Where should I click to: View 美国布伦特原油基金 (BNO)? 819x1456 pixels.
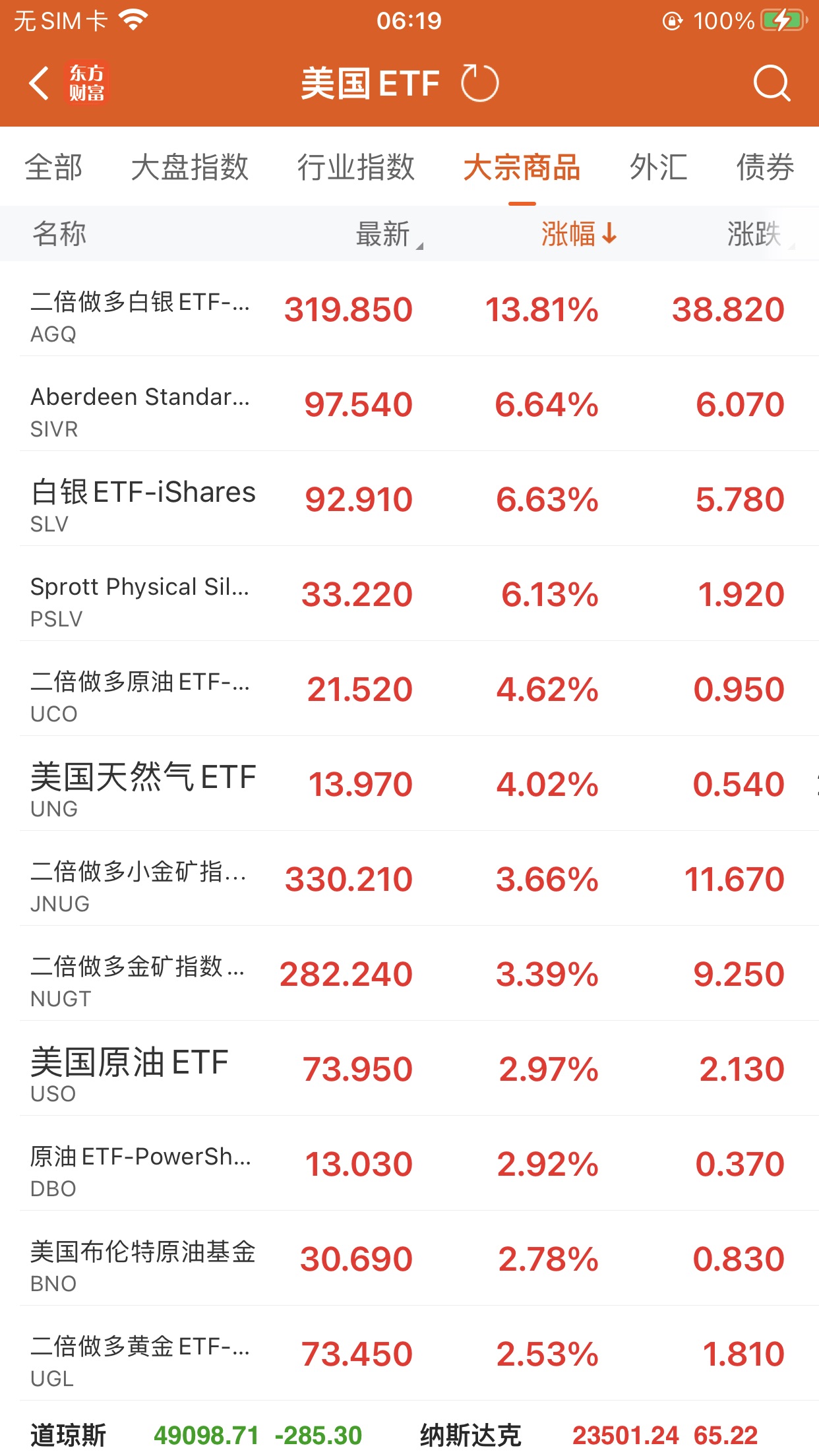[409, 1259]
